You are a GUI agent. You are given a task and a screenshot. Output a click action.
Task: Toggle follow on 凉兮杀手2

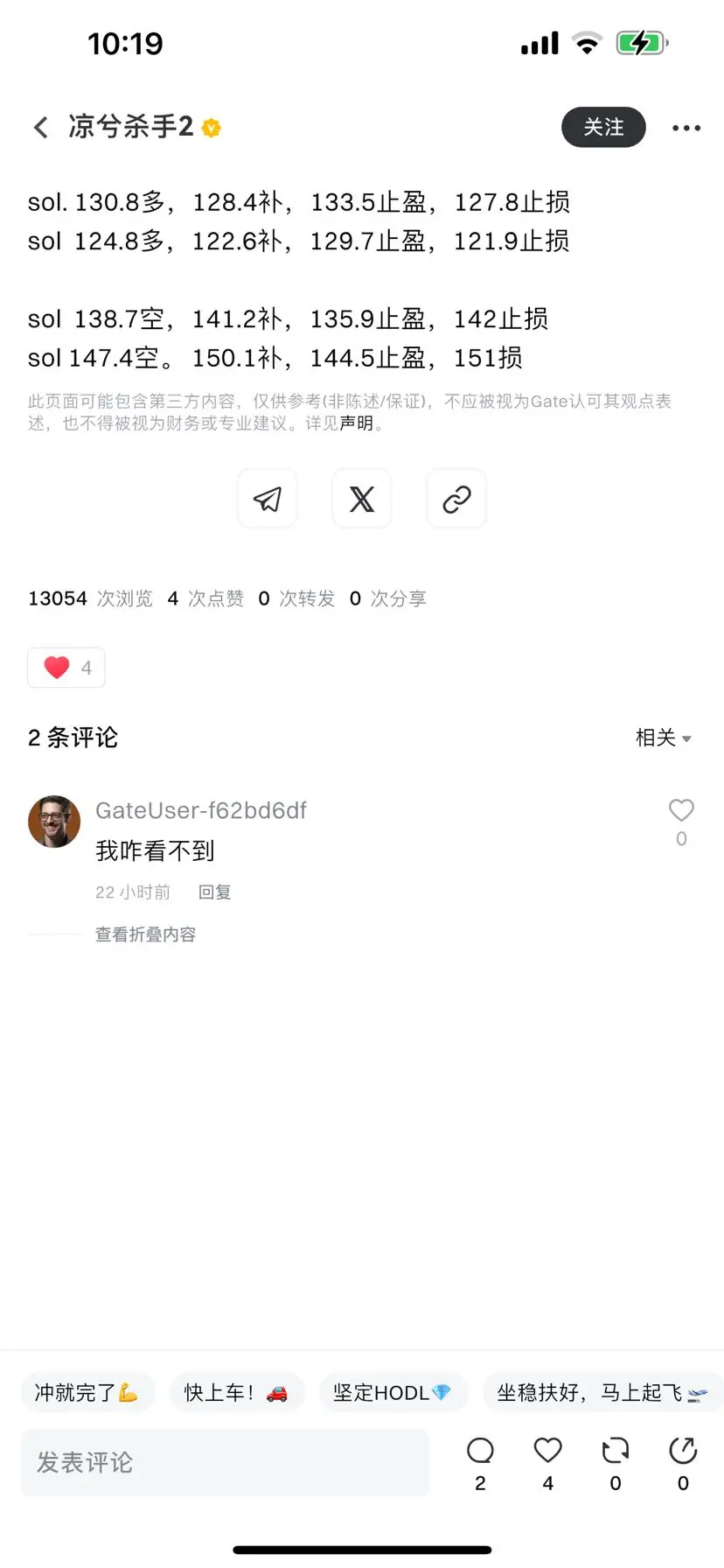602,127
